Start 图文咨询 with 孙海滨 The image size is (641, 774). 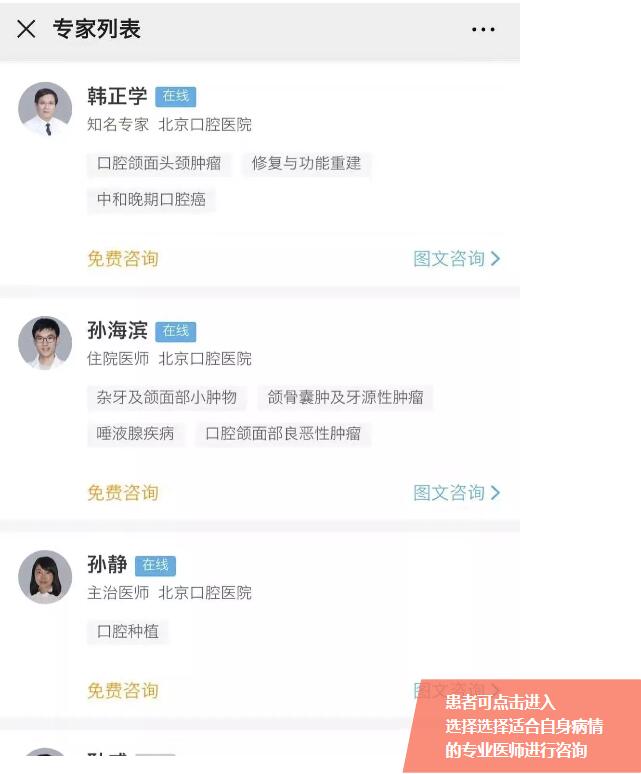pyautogui.click(x=456, y=493)
